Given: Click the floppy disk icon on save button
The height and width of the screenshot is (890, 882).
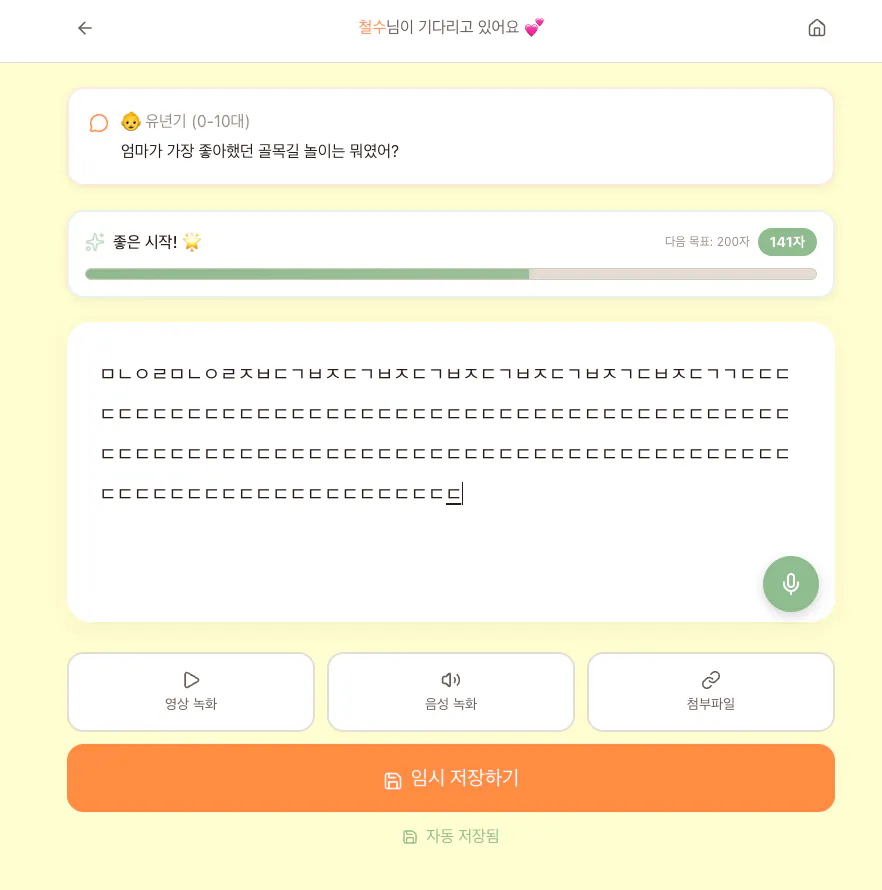Looking at the screenshot, I should (x=393, y=779).
